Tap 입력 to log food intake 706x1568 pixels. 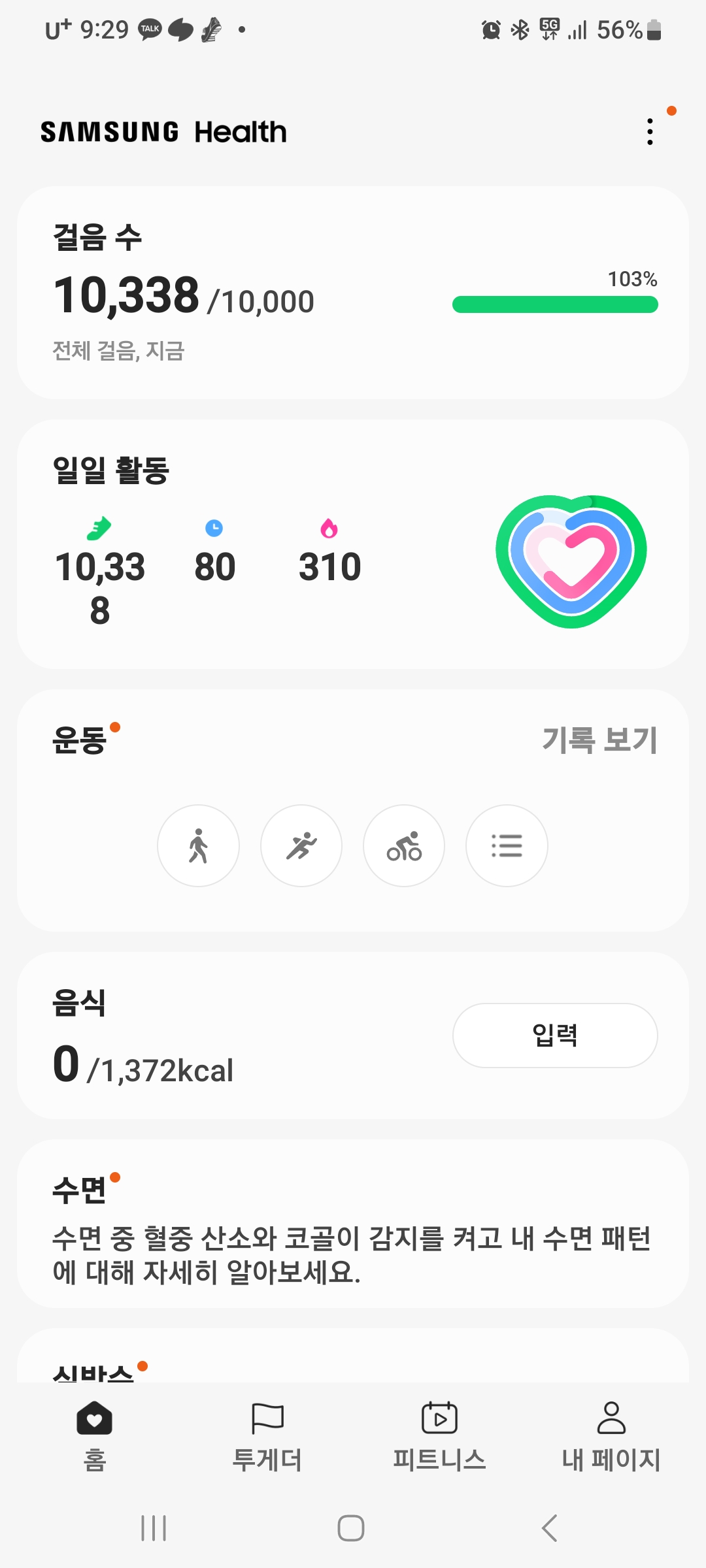pos(555,1035)
